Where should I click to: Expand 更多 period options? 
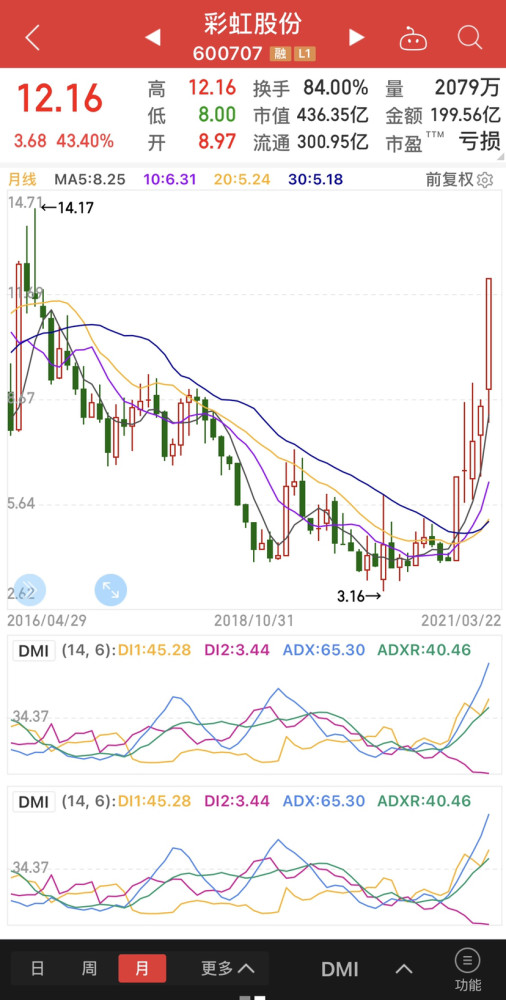tap(228, 968)
